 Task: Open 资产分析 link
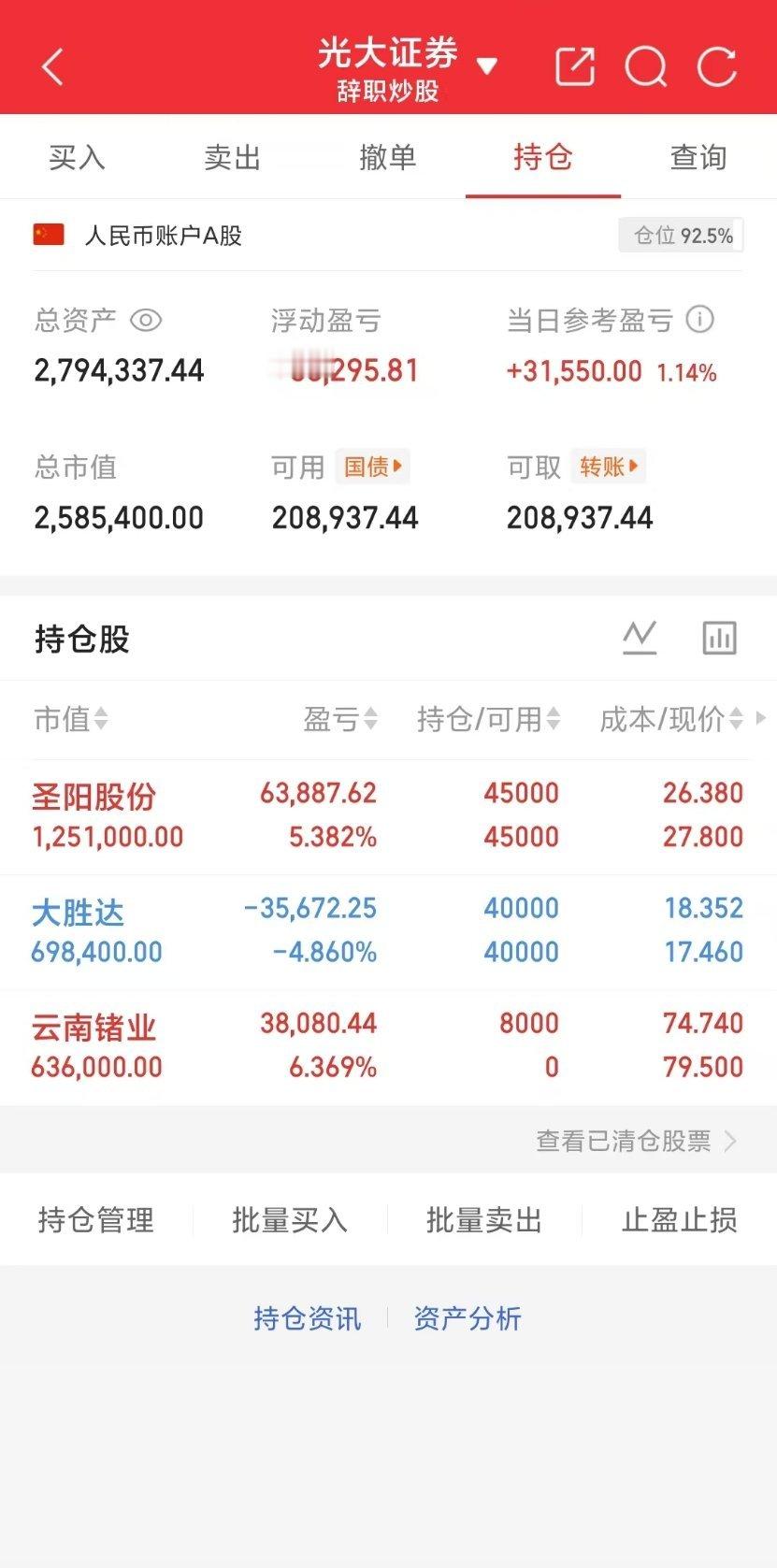point(467,1318)
